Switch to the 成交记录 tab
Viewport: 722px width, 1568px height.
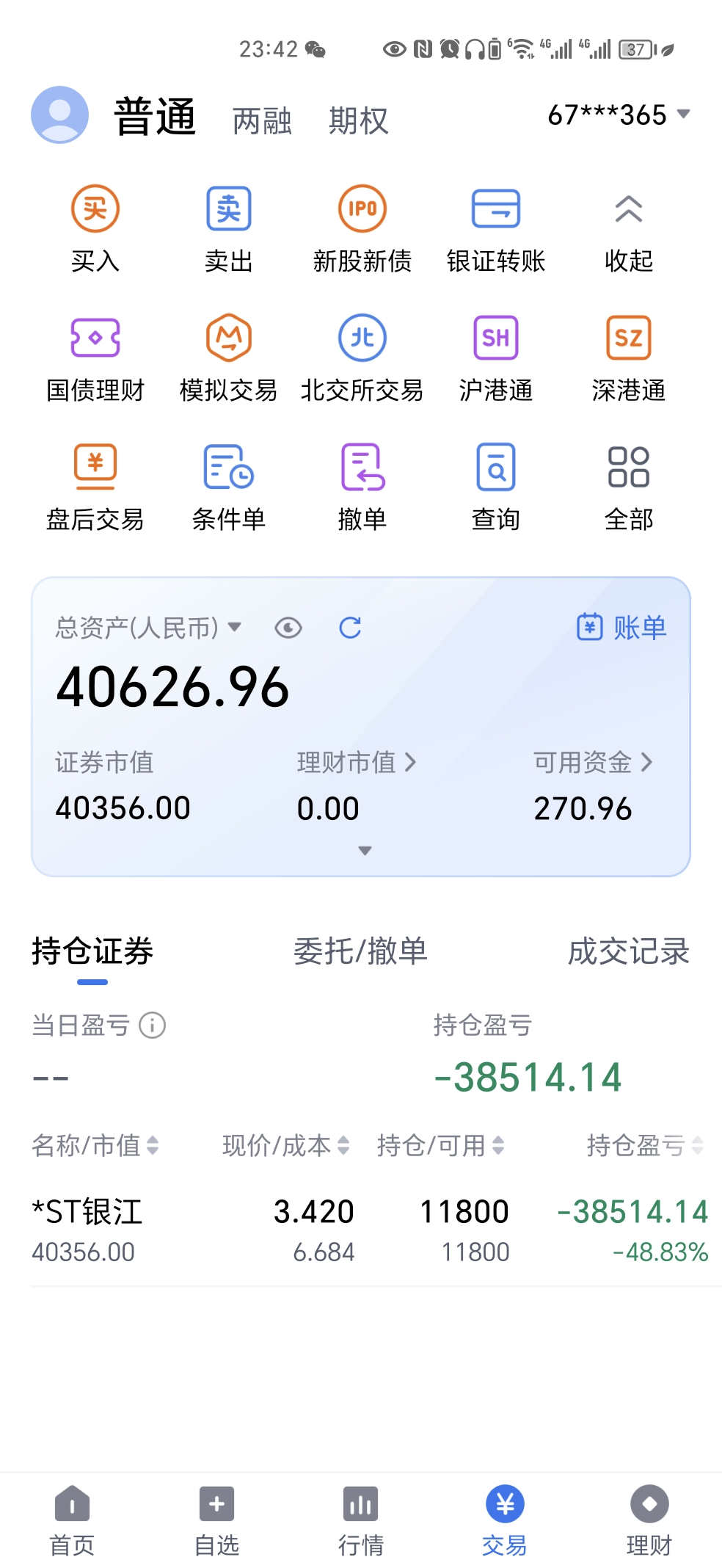tap(628, 951)
